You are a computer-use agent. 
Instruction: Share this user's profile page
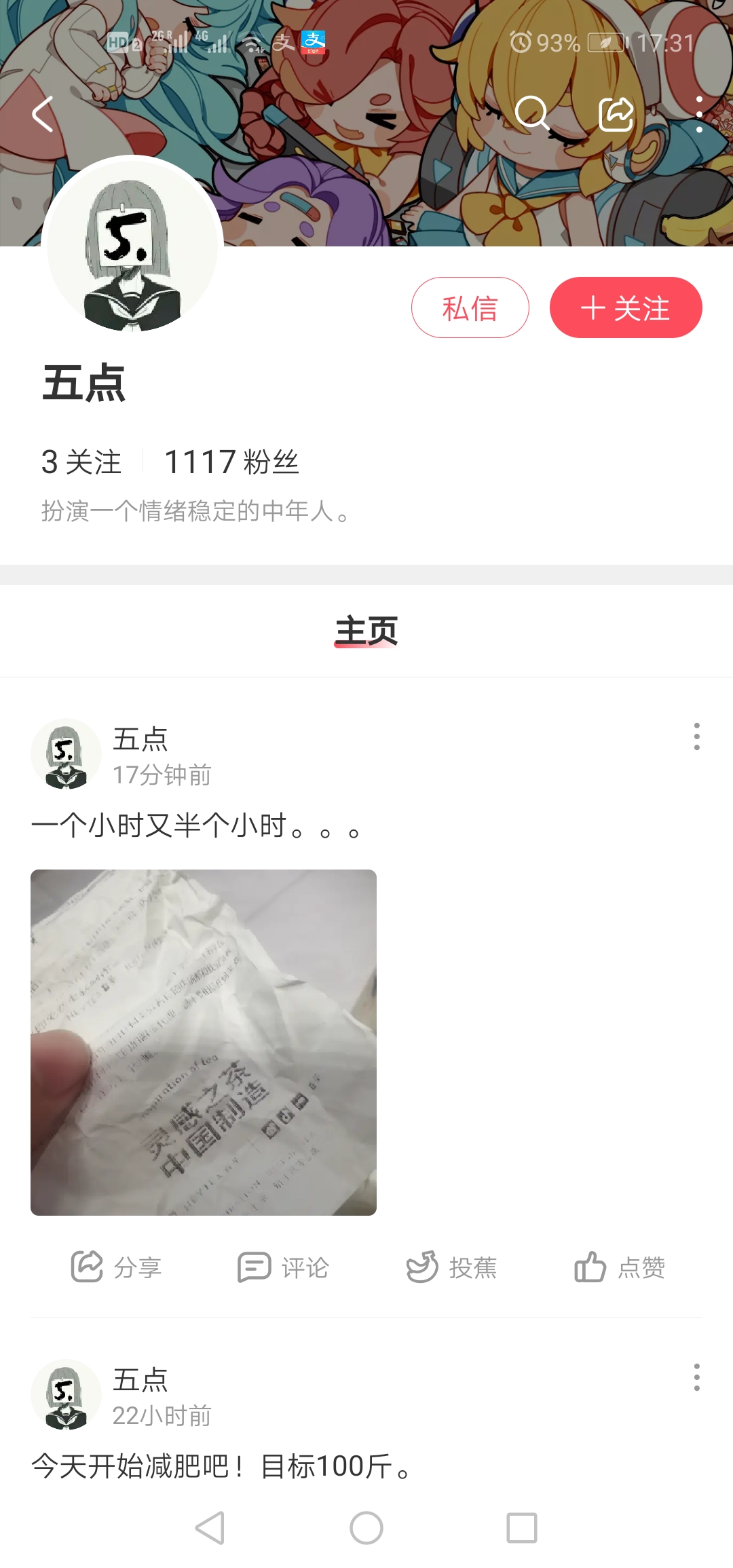[616, 113]
